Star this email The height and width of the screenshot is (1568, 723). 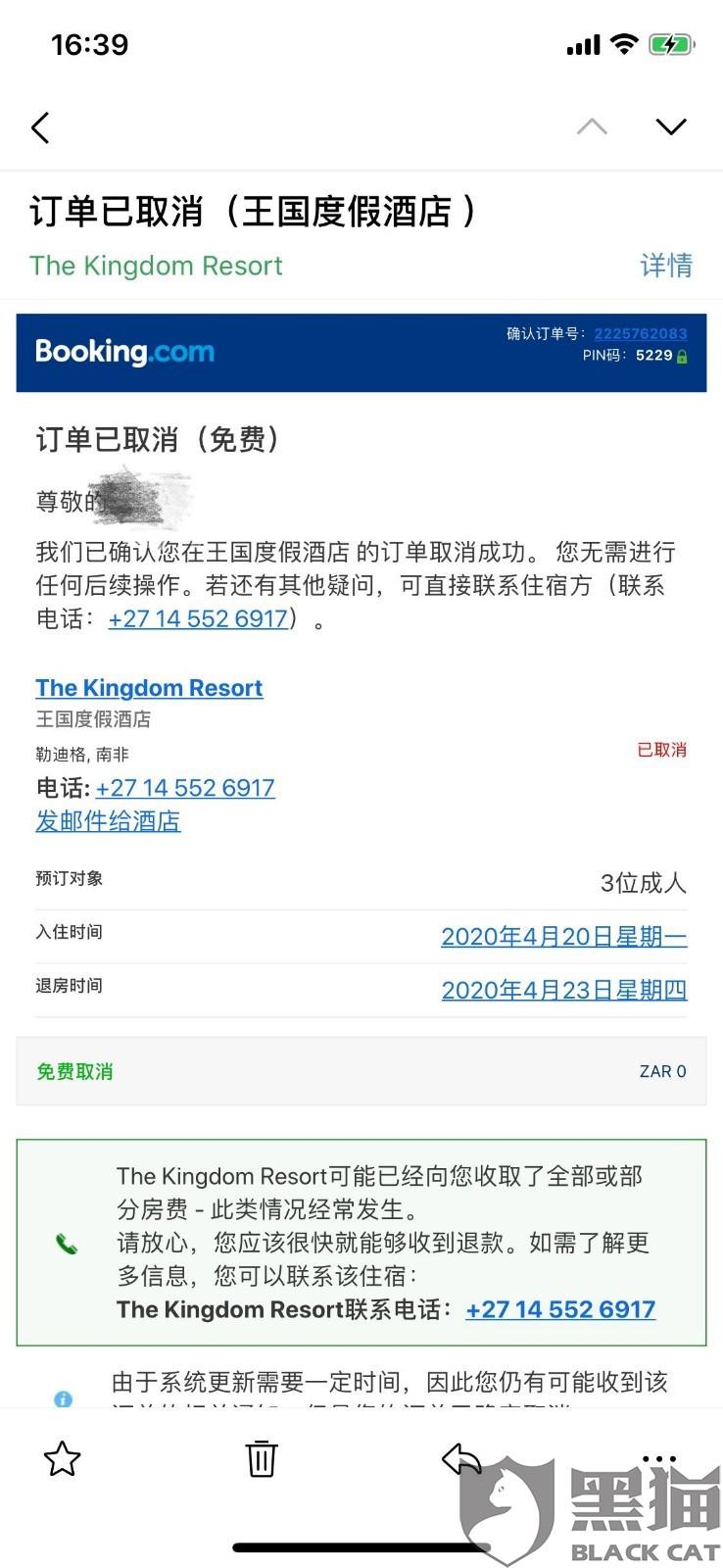[63, 1459]
